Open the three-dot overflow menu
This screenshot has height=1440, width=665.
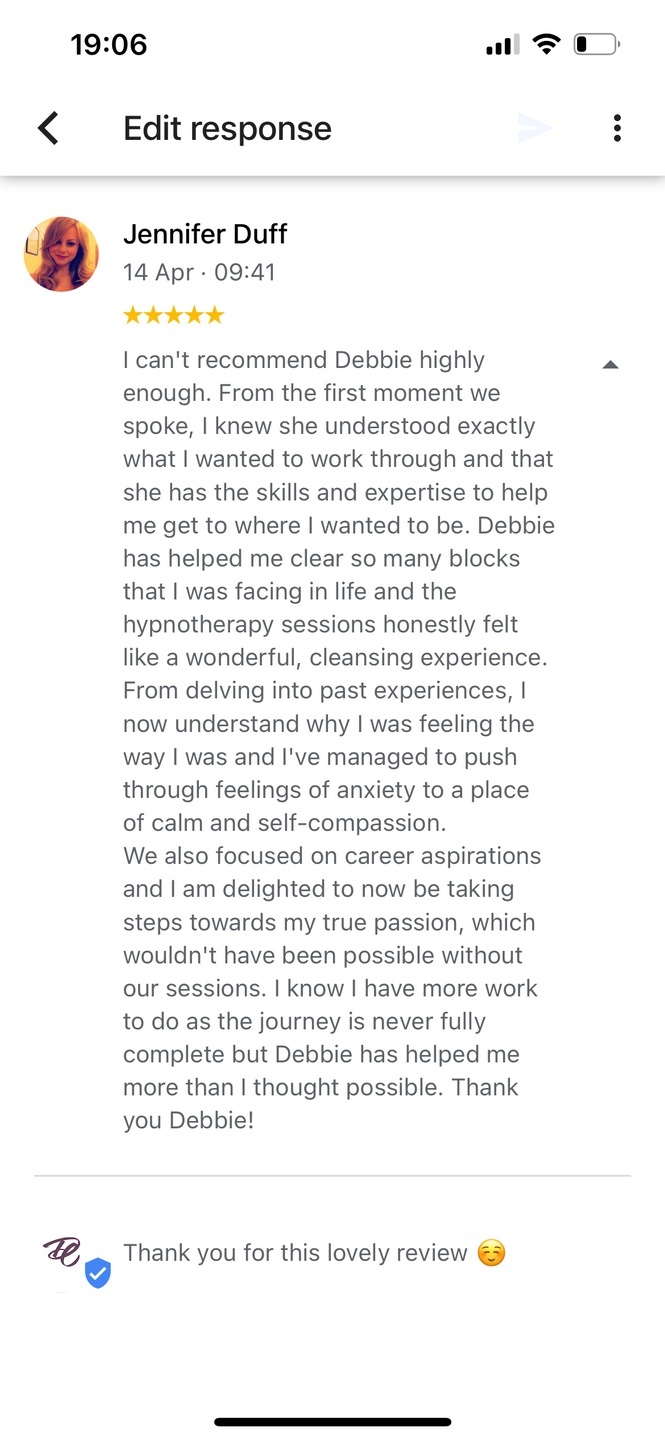[x=617, y=128]
